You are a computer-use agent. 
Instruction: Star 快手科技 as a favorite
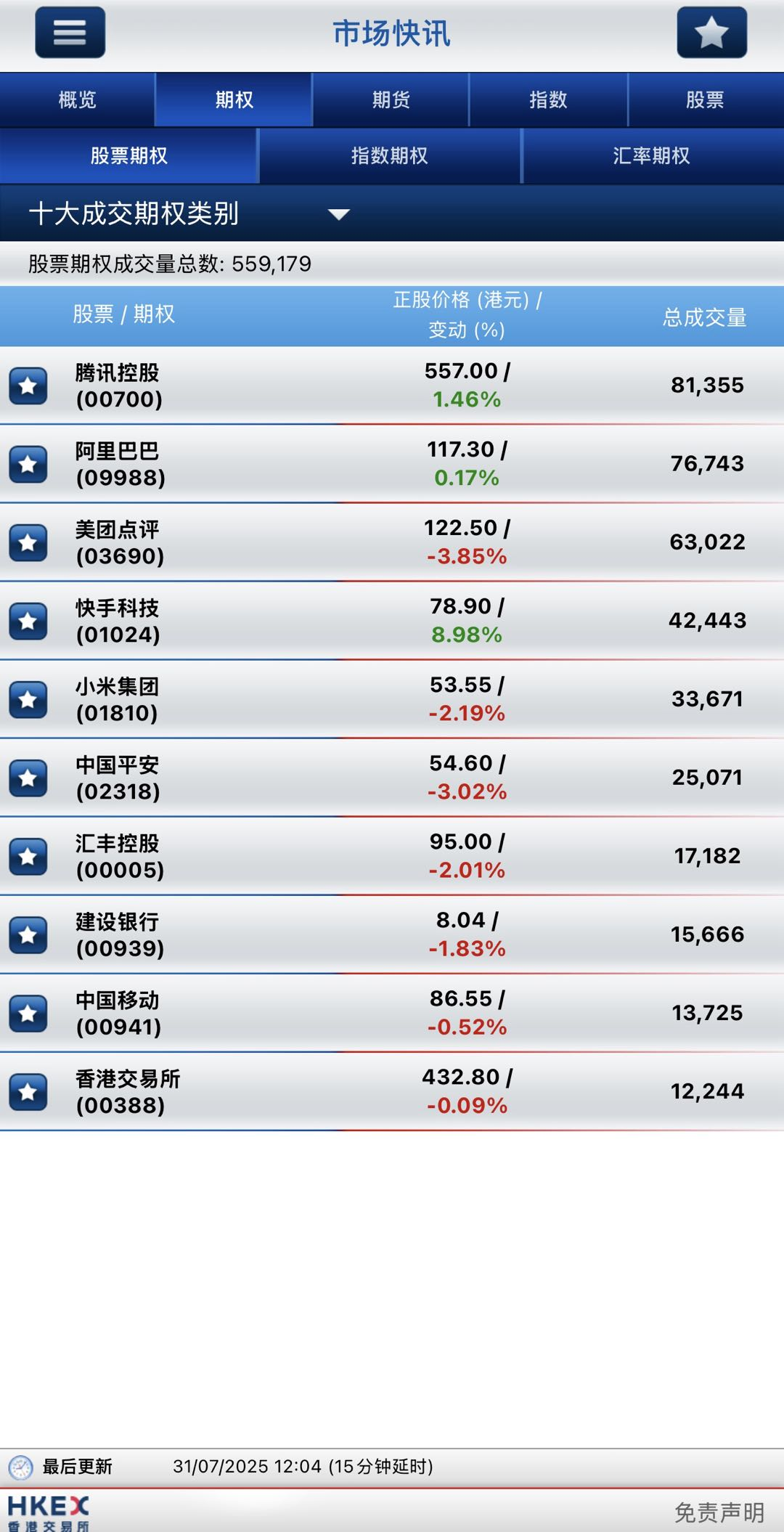(28, 621)
